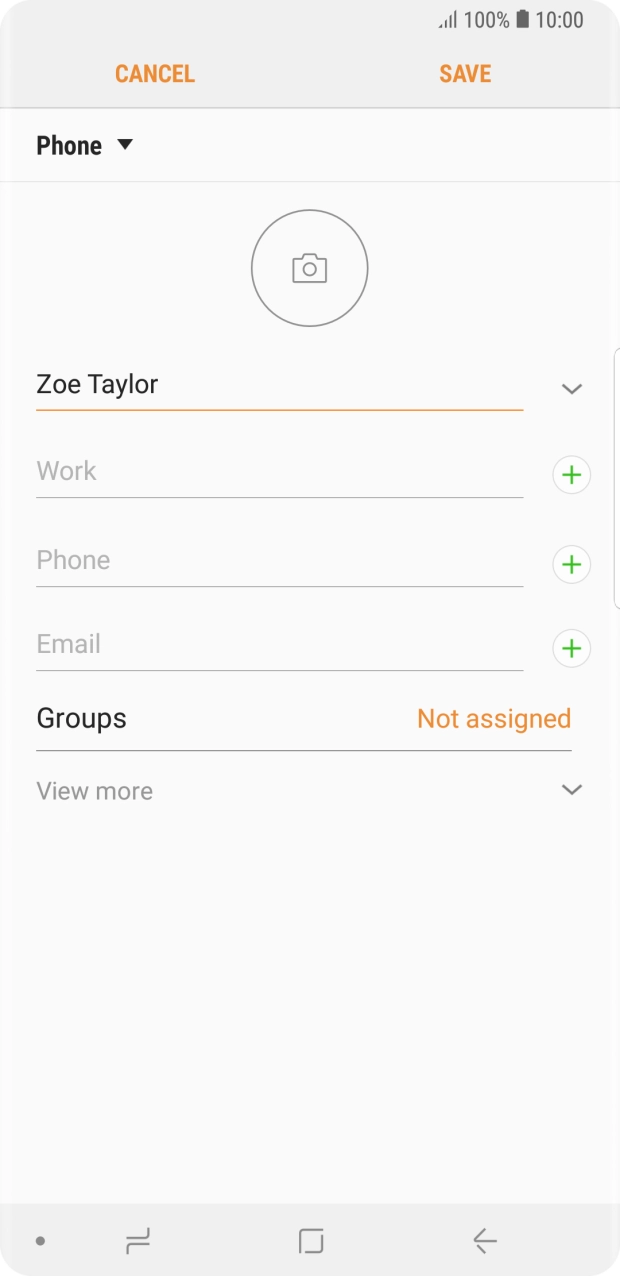Cancel creating the contact
The image size is (620, 1276).
pyautogui.click(x=155, y=74)
